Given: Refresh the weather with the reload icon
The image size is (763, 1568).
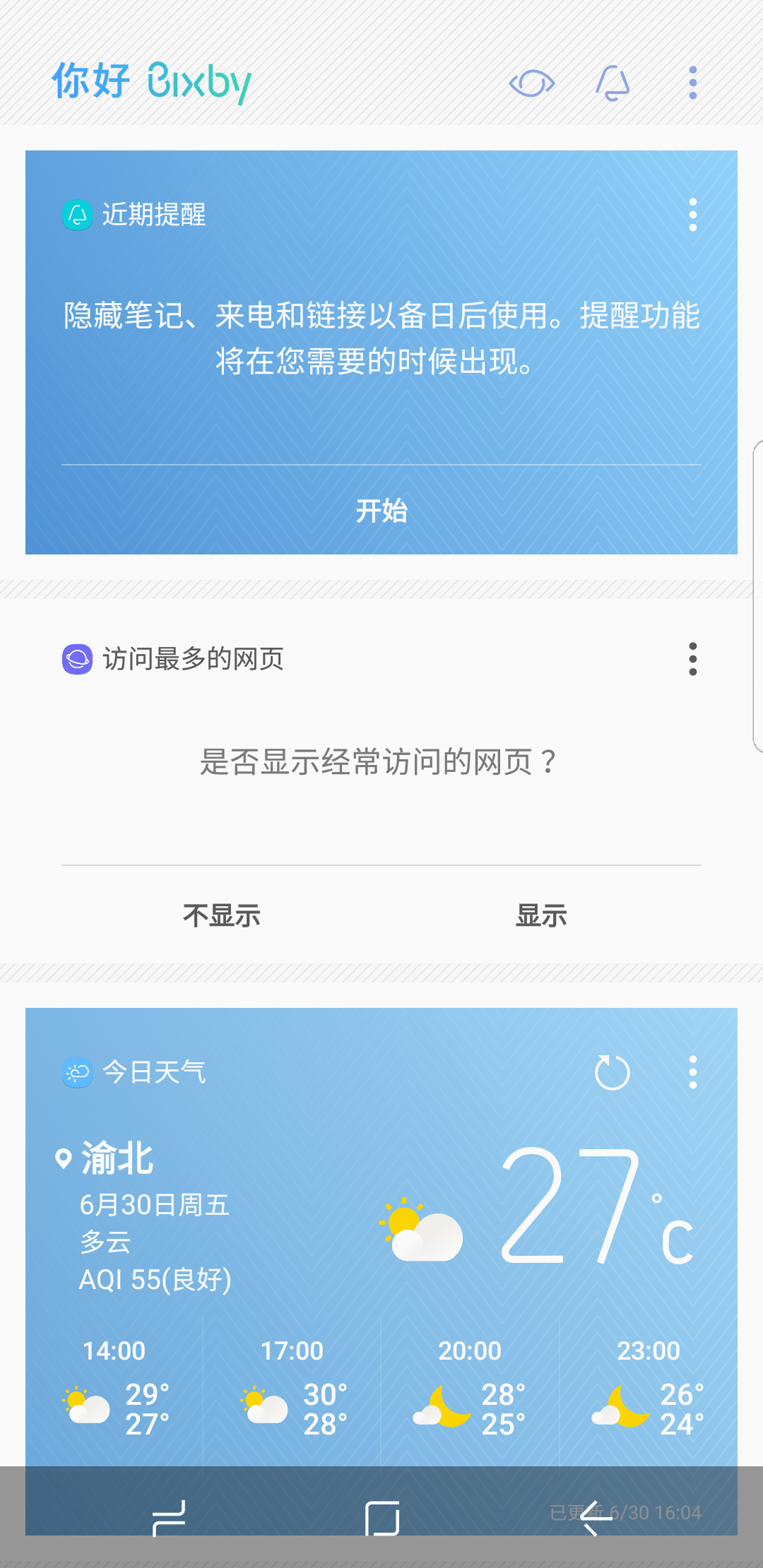Looking at the screenshot, I should (612, 1071).
